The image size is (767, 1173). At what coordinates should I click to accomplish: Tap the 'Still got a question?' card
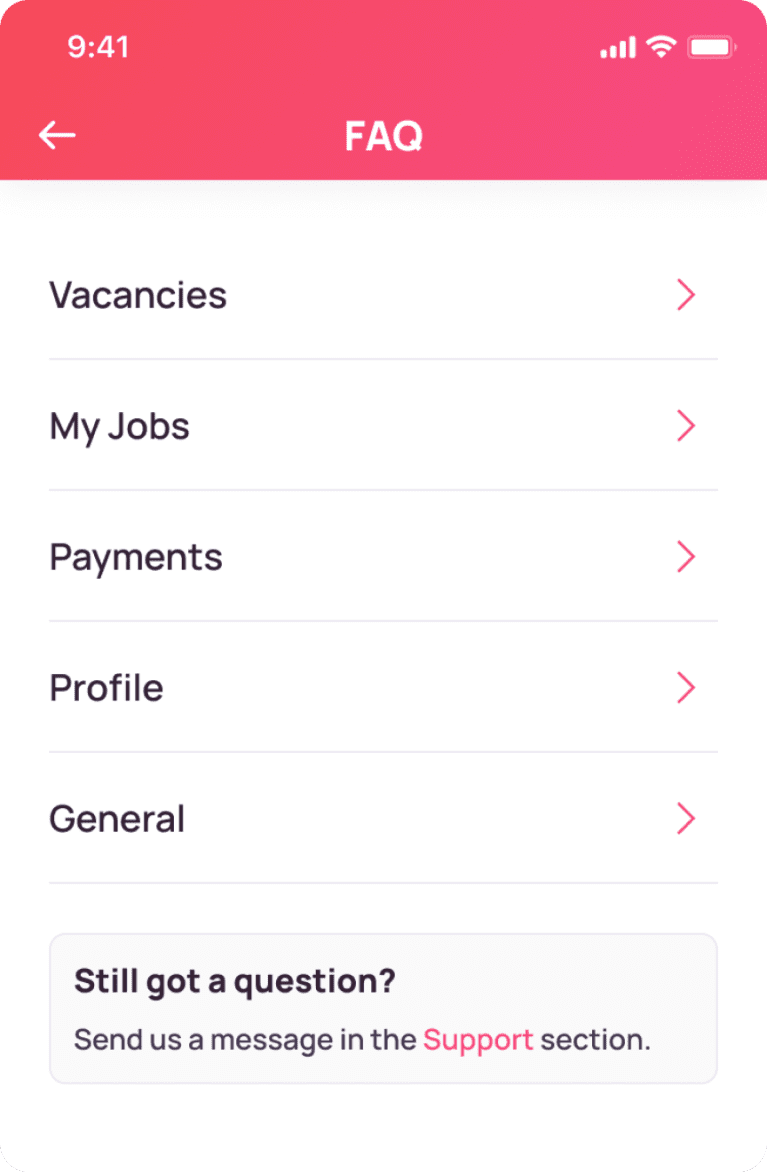tap(383, 1007)
